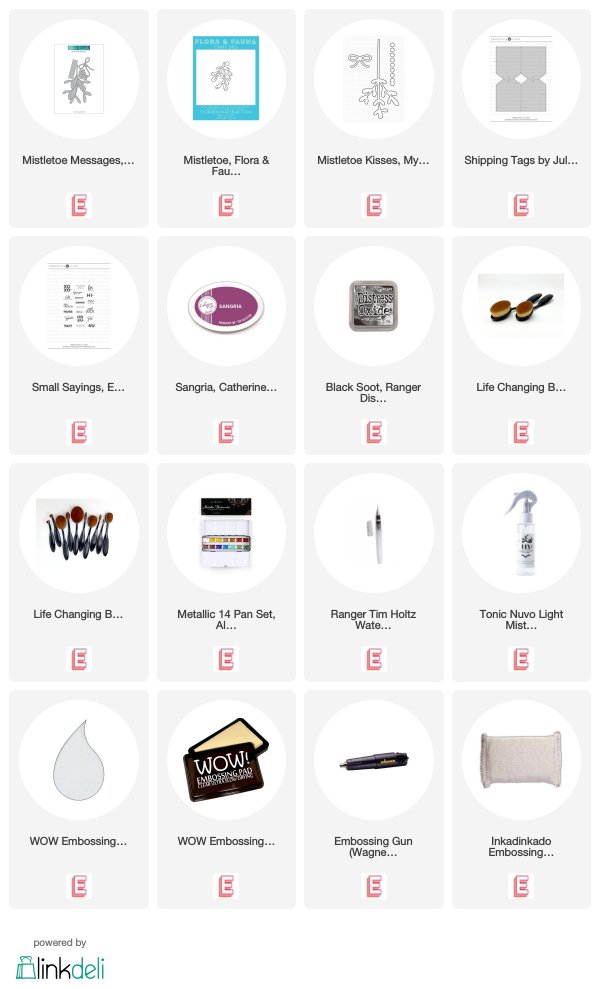Open the Small Sayings stamp set
The height and width of the screenshot is (989, 600).
(79, 345)
